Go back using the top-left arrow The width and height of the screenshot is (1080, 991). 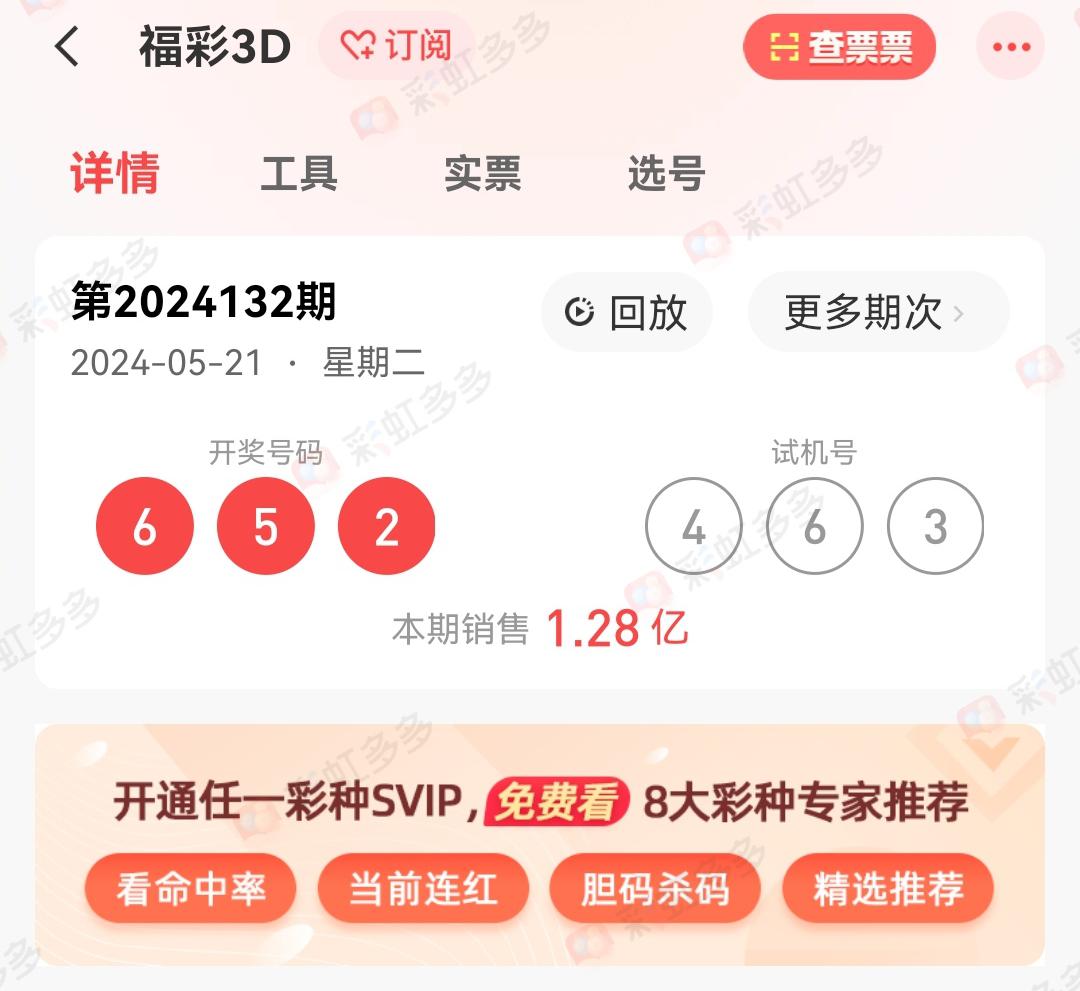67,46
